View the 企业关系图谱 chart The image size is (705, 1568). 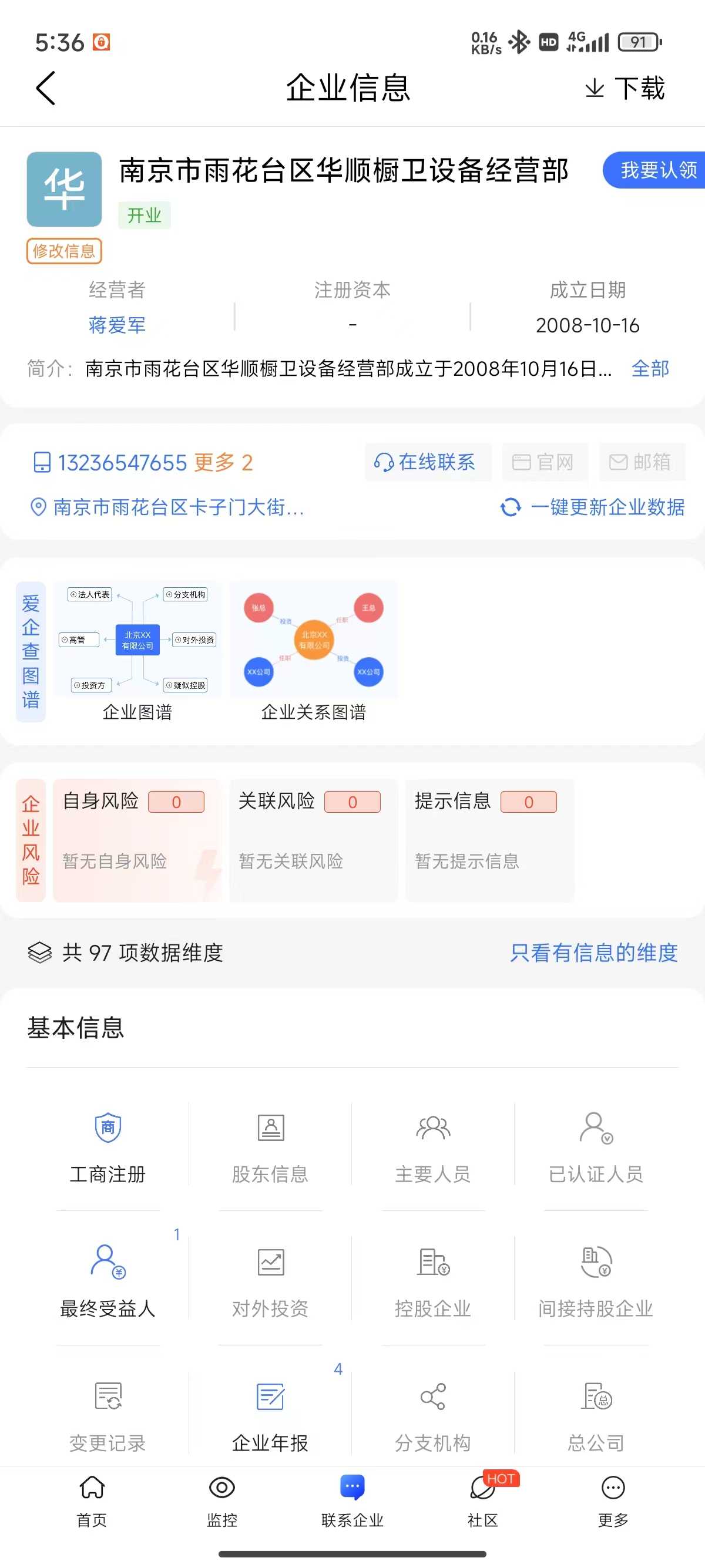point(313,651)
